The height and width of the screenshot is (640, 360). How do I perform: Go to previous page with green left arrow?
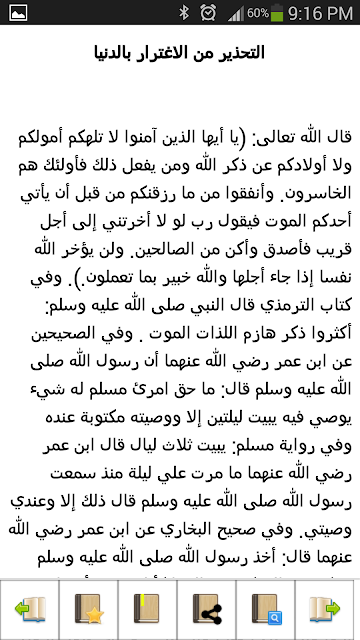[x=30, y=609]
